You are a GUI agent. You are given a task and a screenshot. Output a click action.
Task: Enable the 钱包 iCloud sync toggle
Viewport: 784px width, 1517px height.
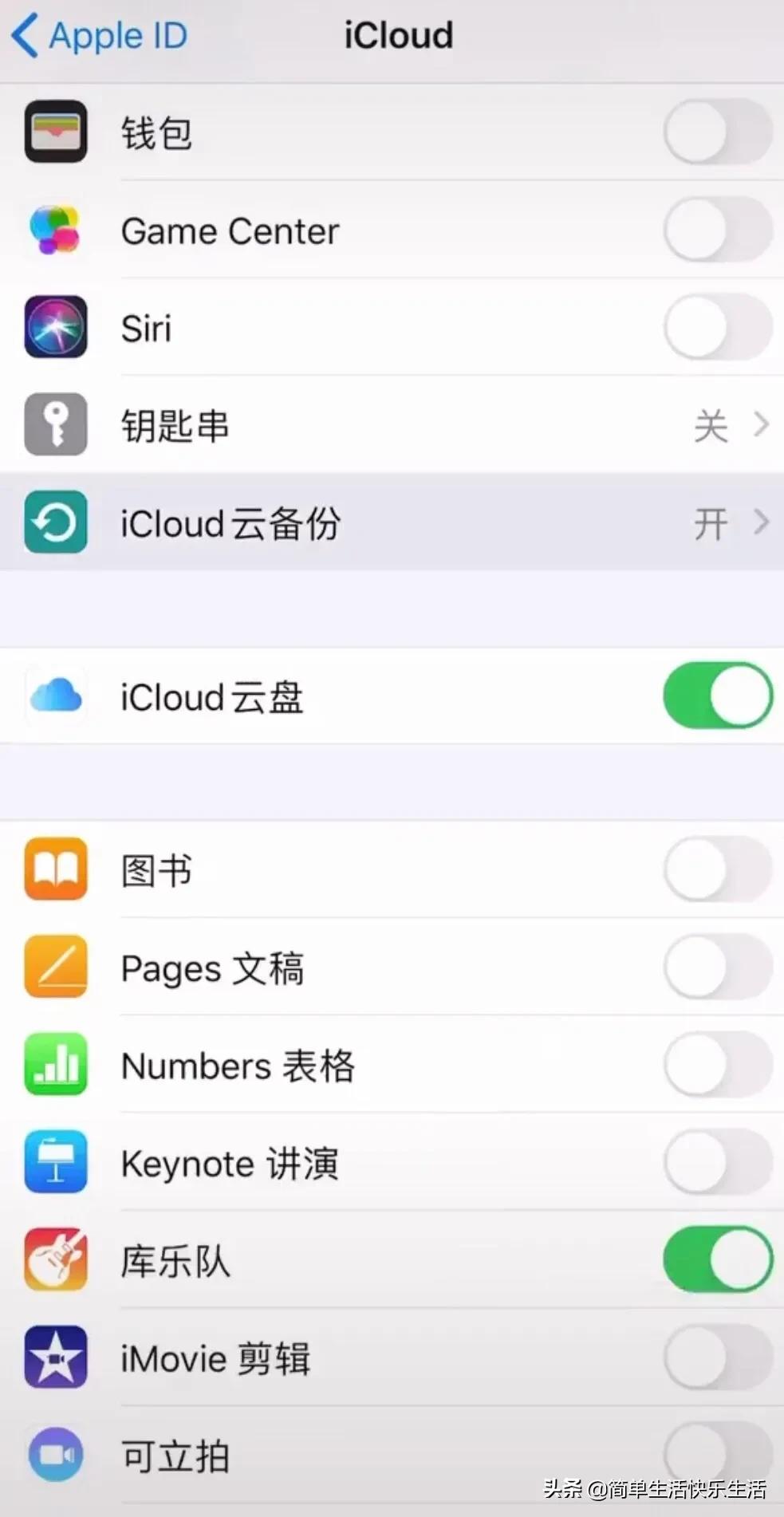pyautogui.click(x=716, y=132)
